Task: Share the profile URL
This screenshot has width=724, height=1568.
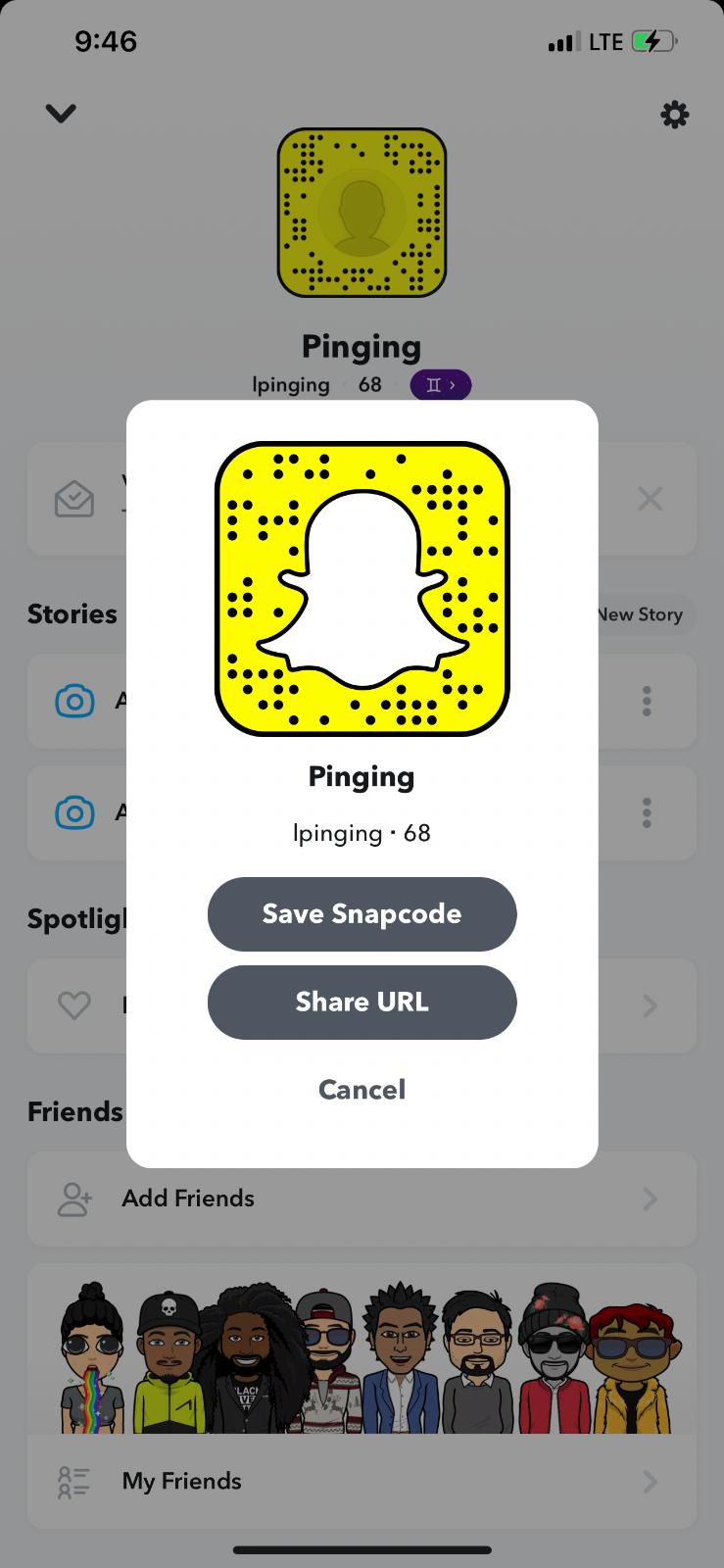Action: pos(362,1002)
